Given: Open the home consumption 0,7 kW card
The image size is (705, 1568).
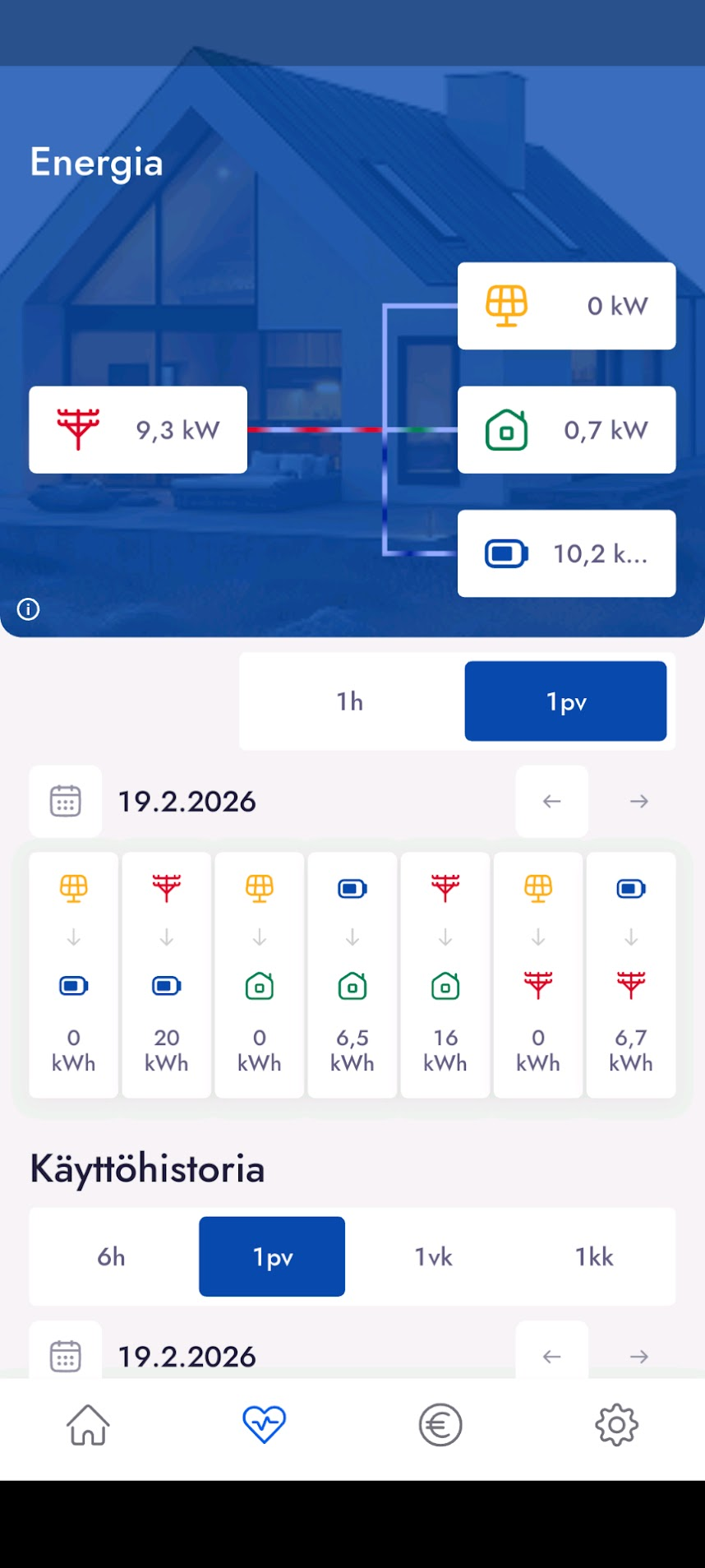Looking at the screenshot, I should pos(566,429).
